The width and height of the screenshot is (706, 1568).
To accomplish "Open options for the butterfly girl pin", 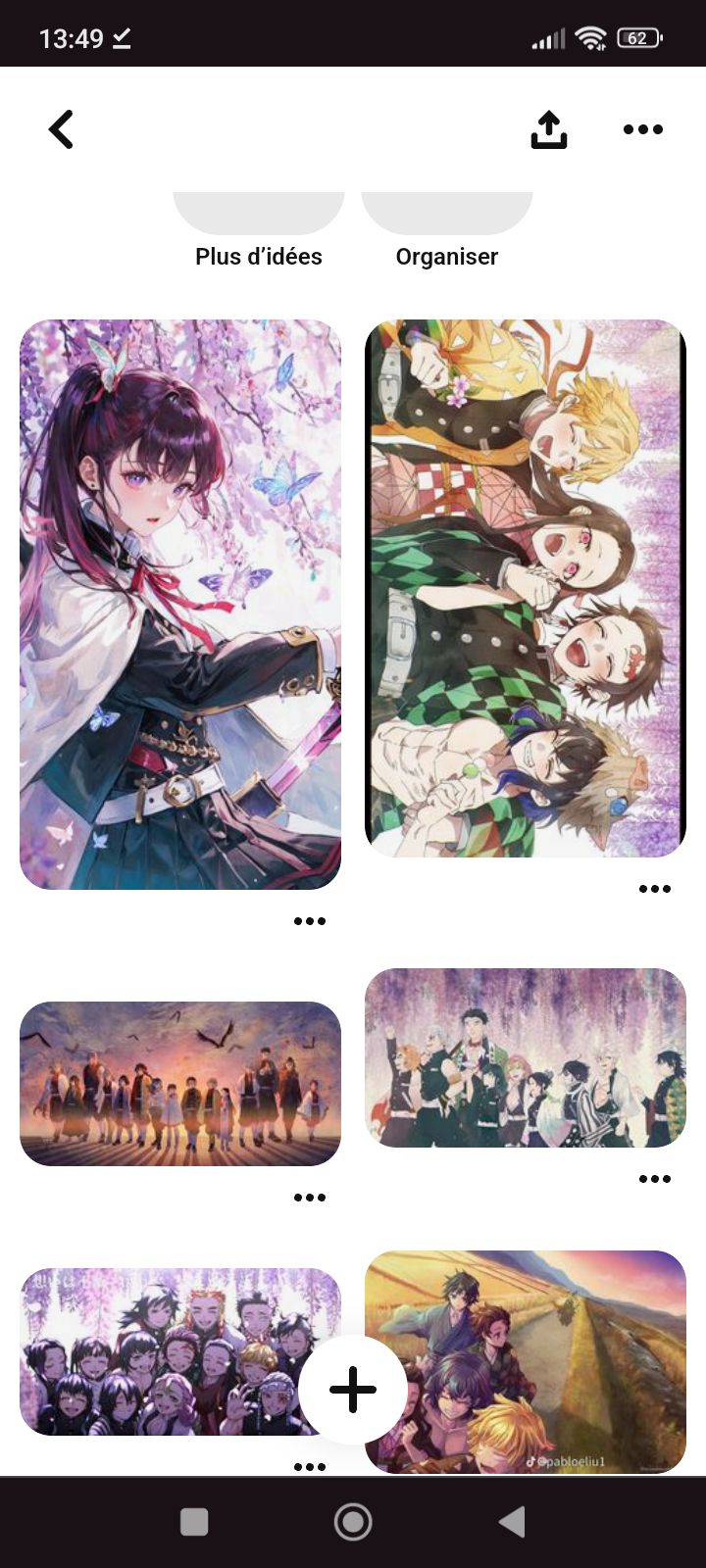I will click(x=310, y=921).
